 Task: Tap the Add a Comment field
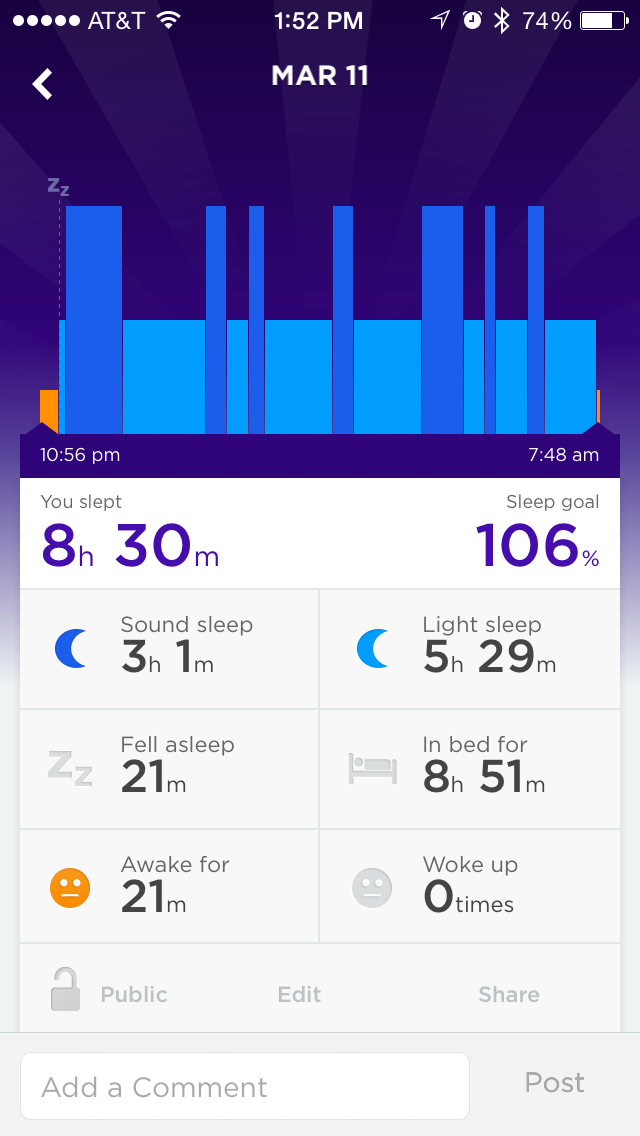[245, 1086]
